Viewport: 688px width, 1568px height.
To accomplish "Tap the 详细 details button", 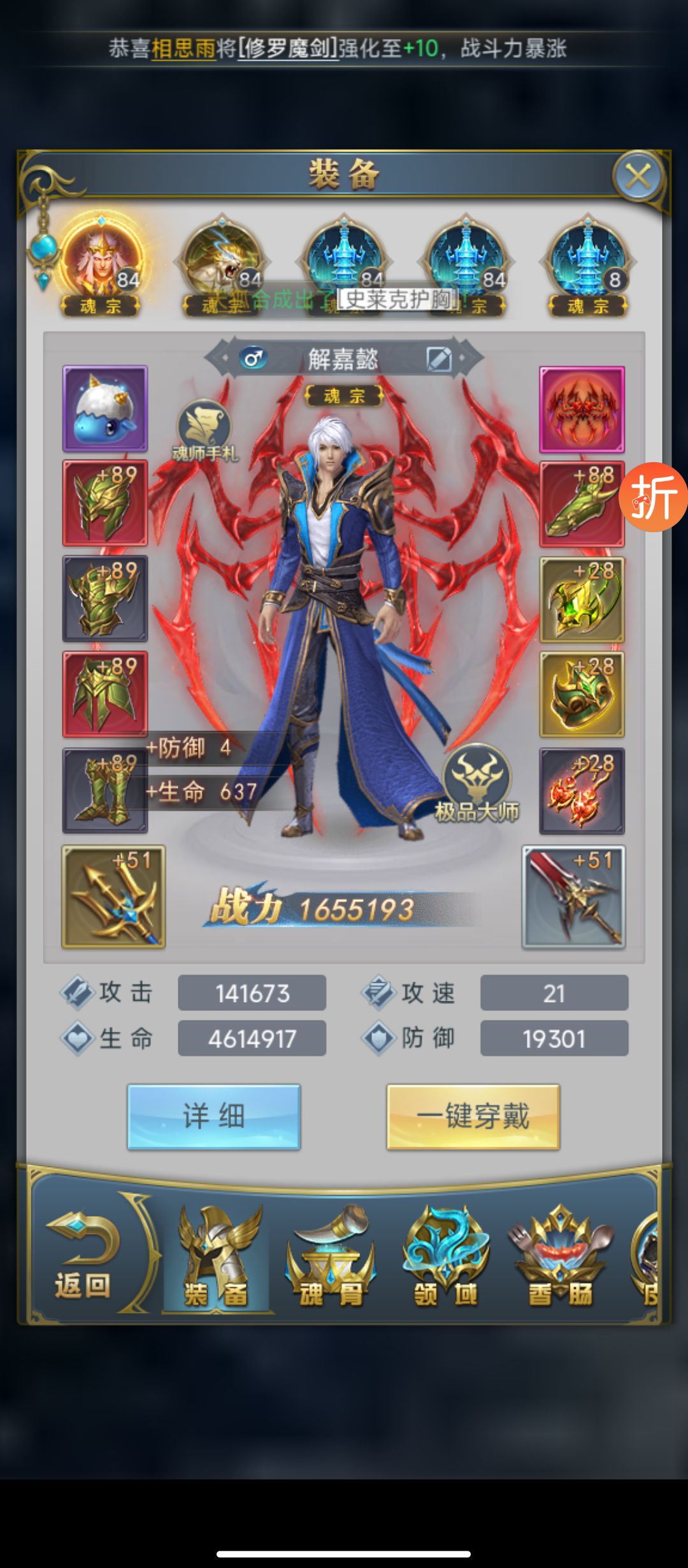I will 213,1116.
